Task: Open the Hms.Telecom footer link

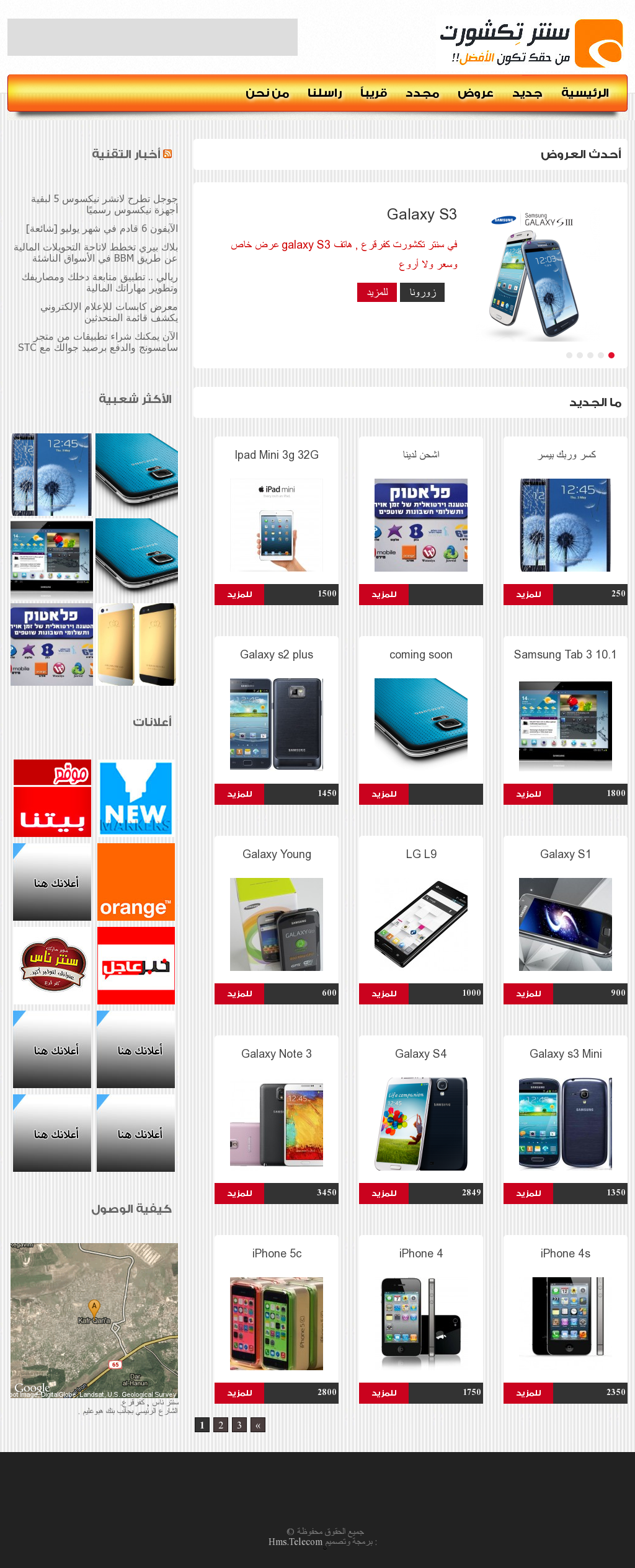Action: tap(295, 1542)
